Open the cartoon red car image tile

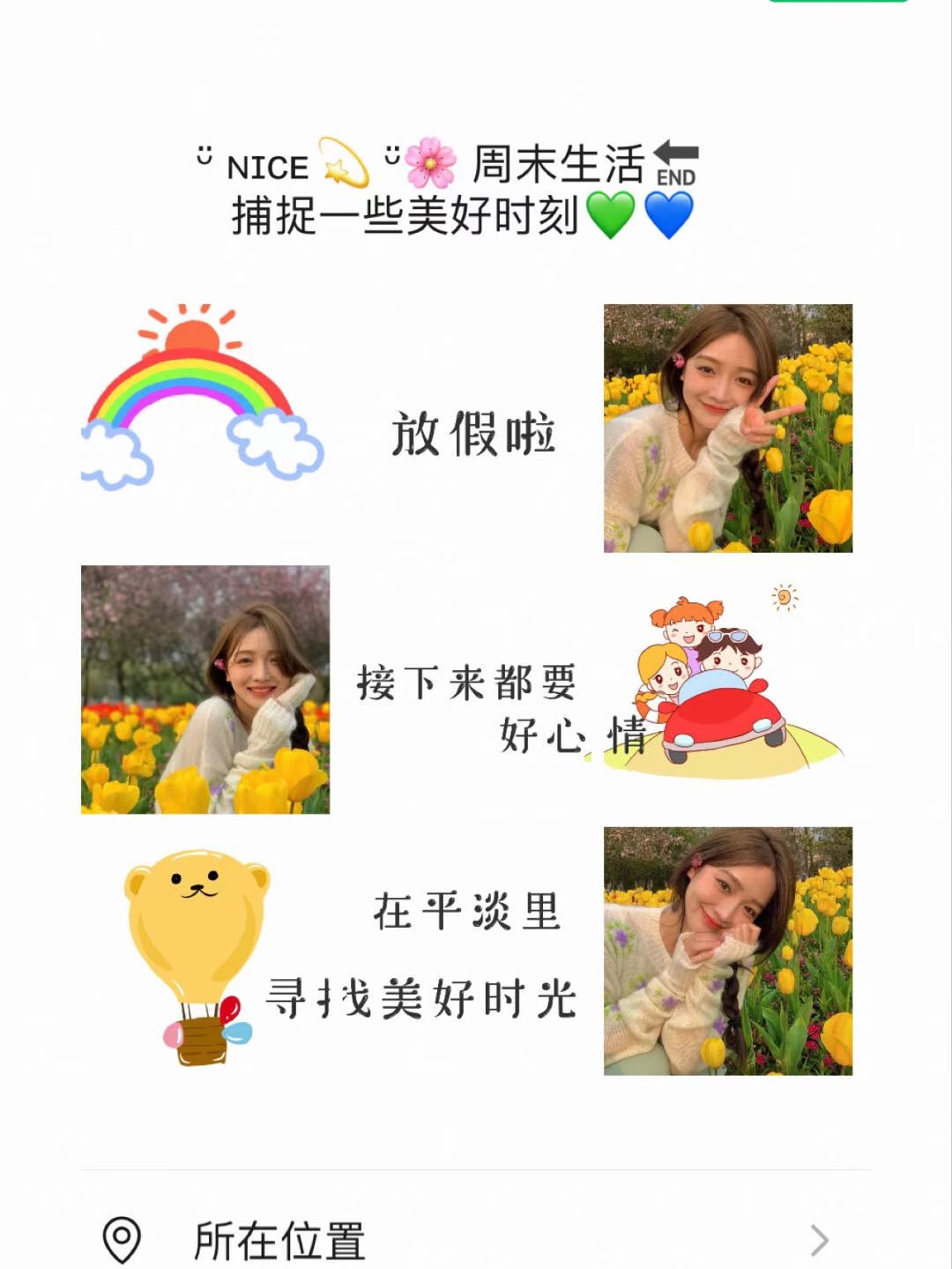[x=727, y=689]
